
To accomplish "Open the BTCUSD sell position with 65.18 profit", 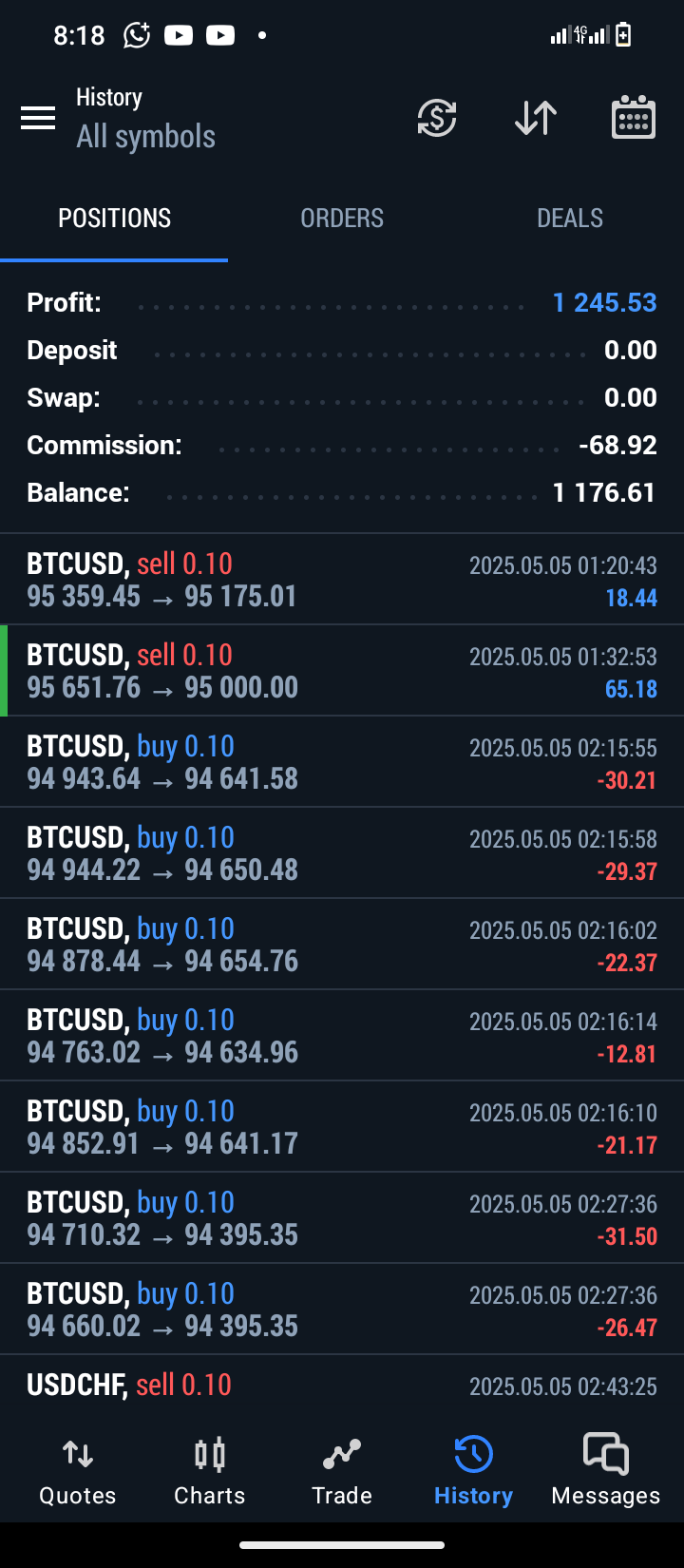I will [x=342, y=671].
